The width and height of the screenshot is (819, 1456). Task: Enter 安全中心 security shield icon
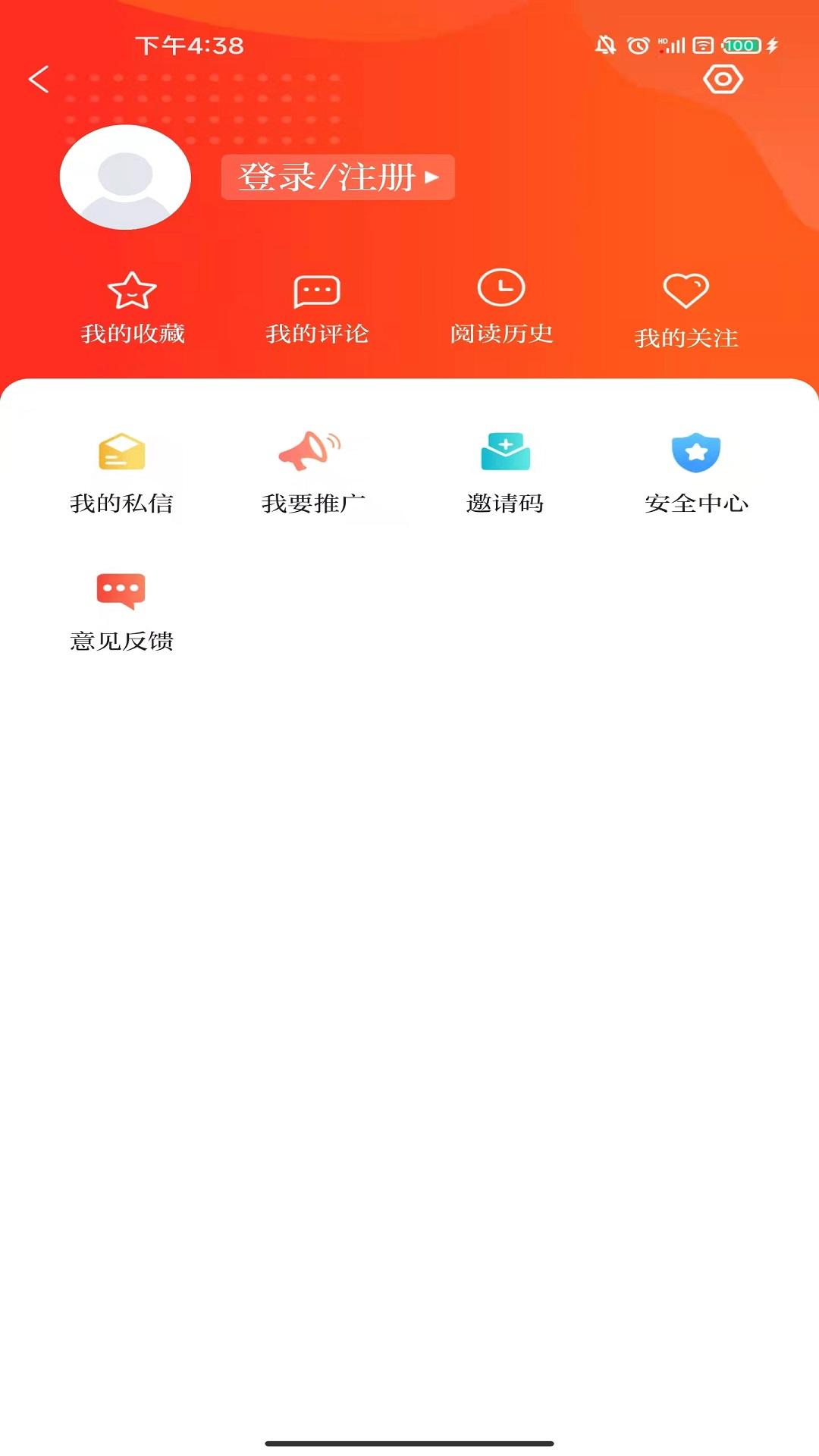point(696,453)
